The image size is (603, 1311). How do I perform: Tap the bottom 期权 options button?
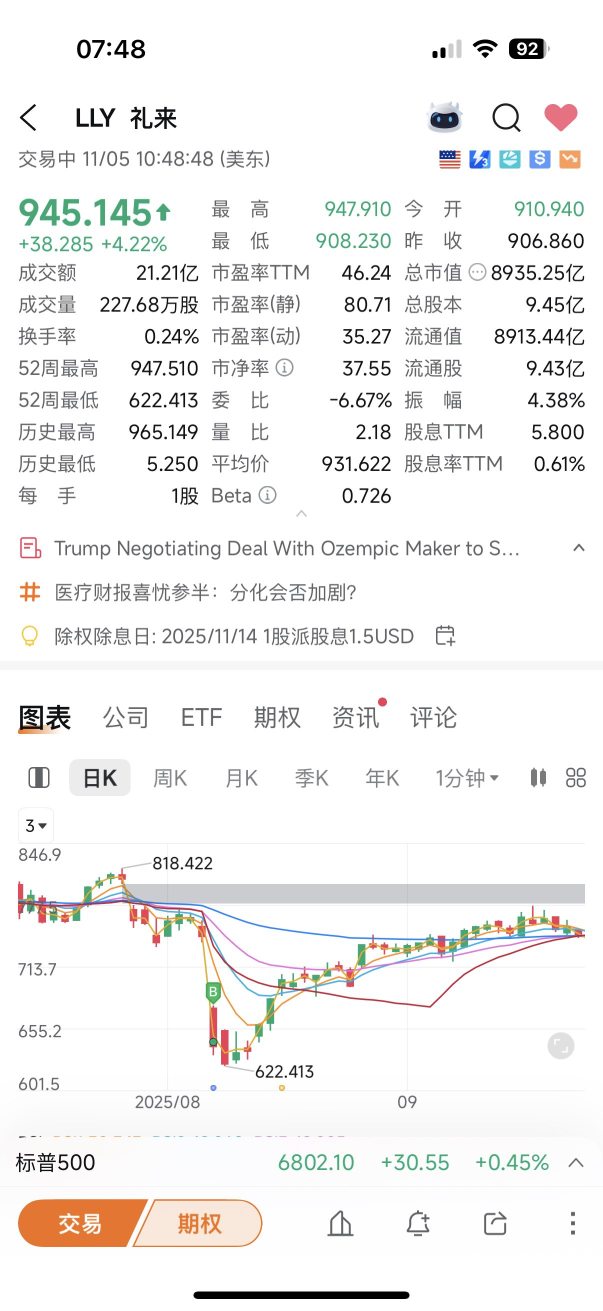pos(200,1223)
